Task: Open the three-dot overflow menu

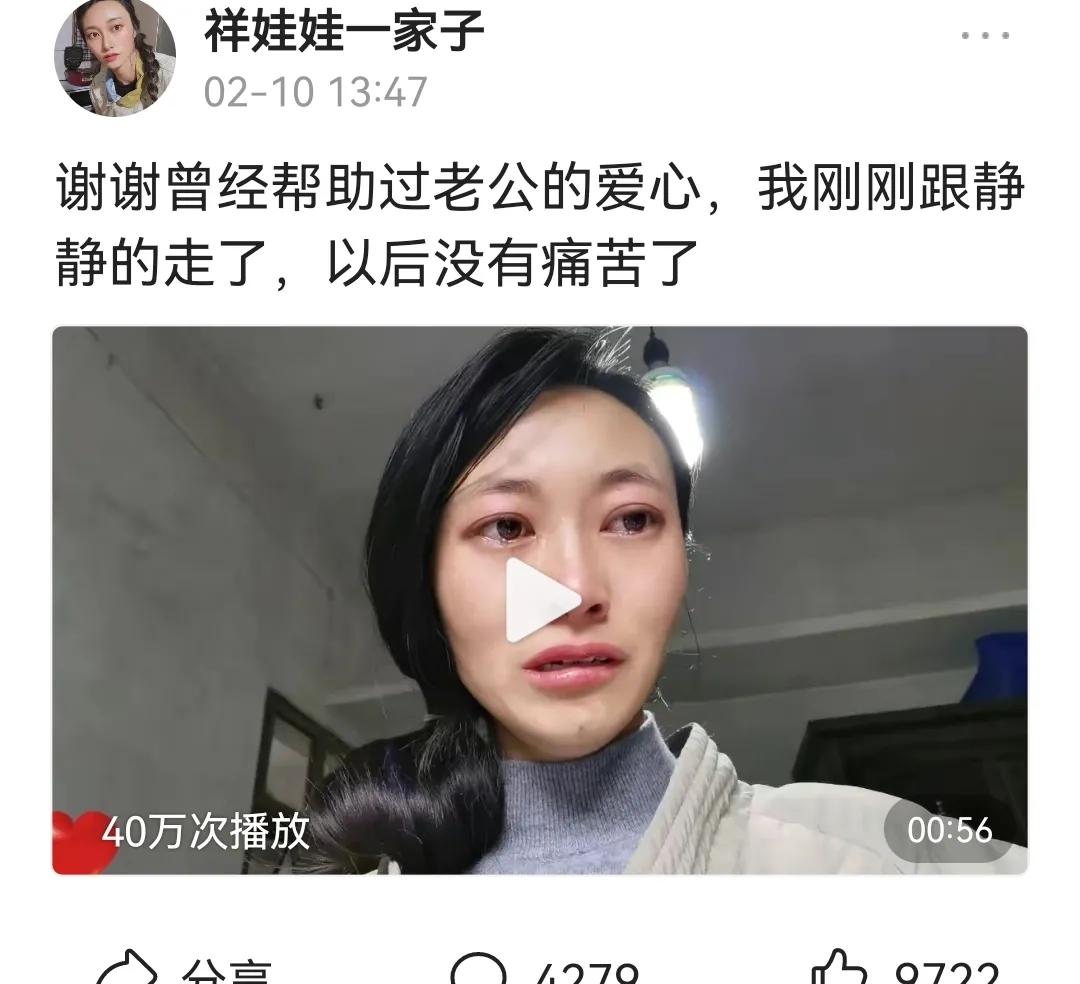Action: point(985,36)
